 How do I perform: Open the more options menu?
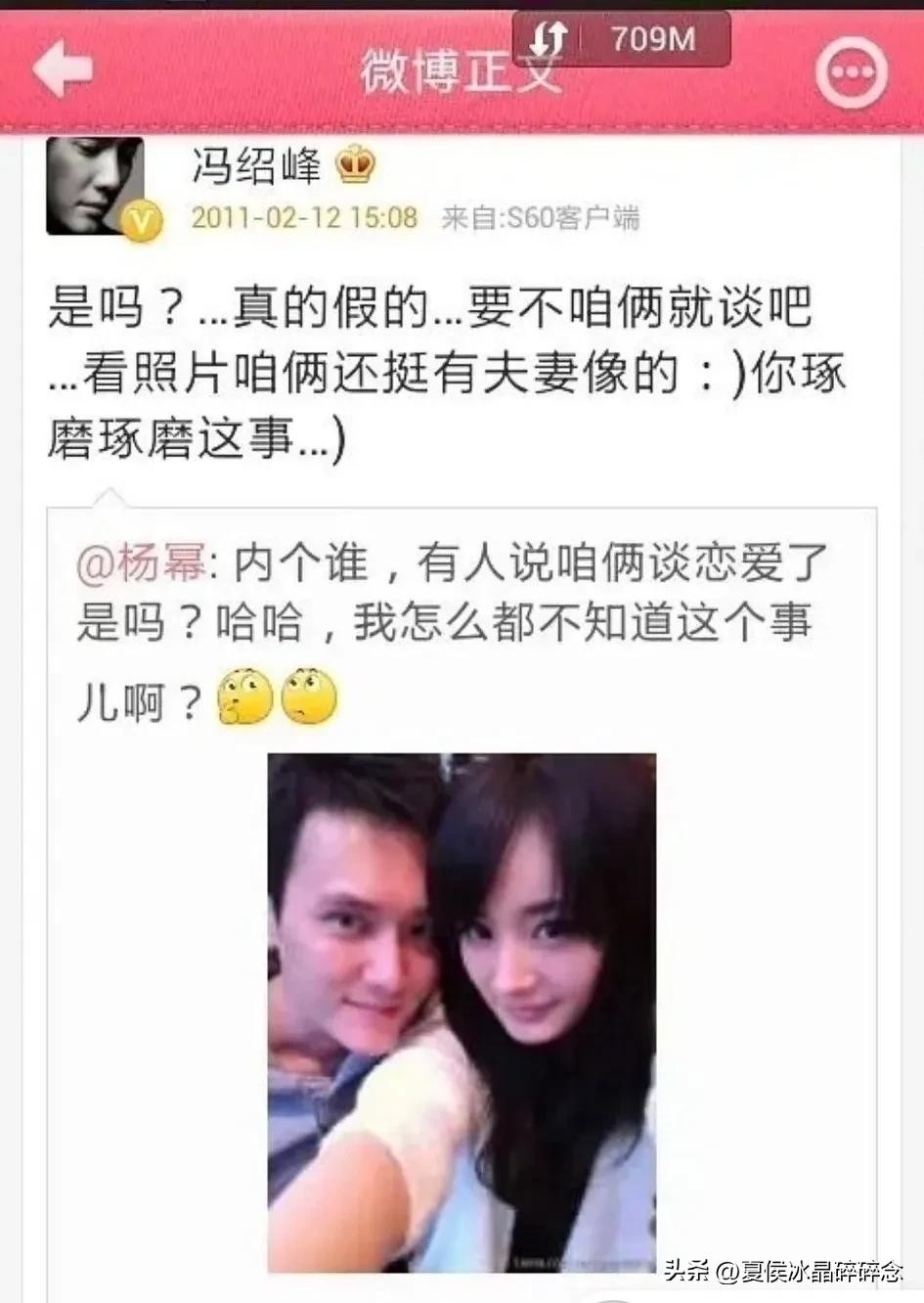[x=851, y=72]
